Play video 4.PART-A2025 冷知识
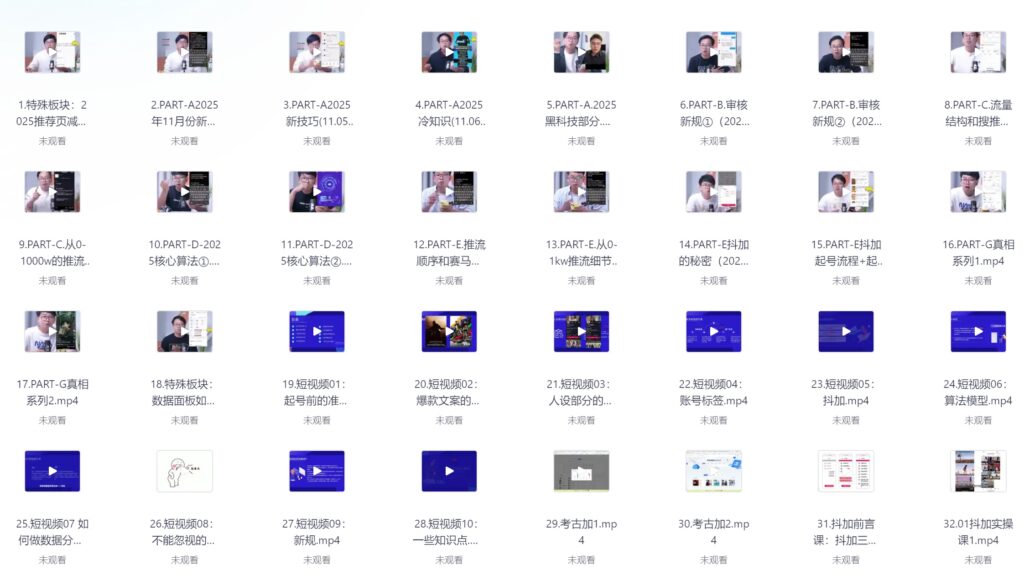The image size is (1024, 575). (449, 52)
